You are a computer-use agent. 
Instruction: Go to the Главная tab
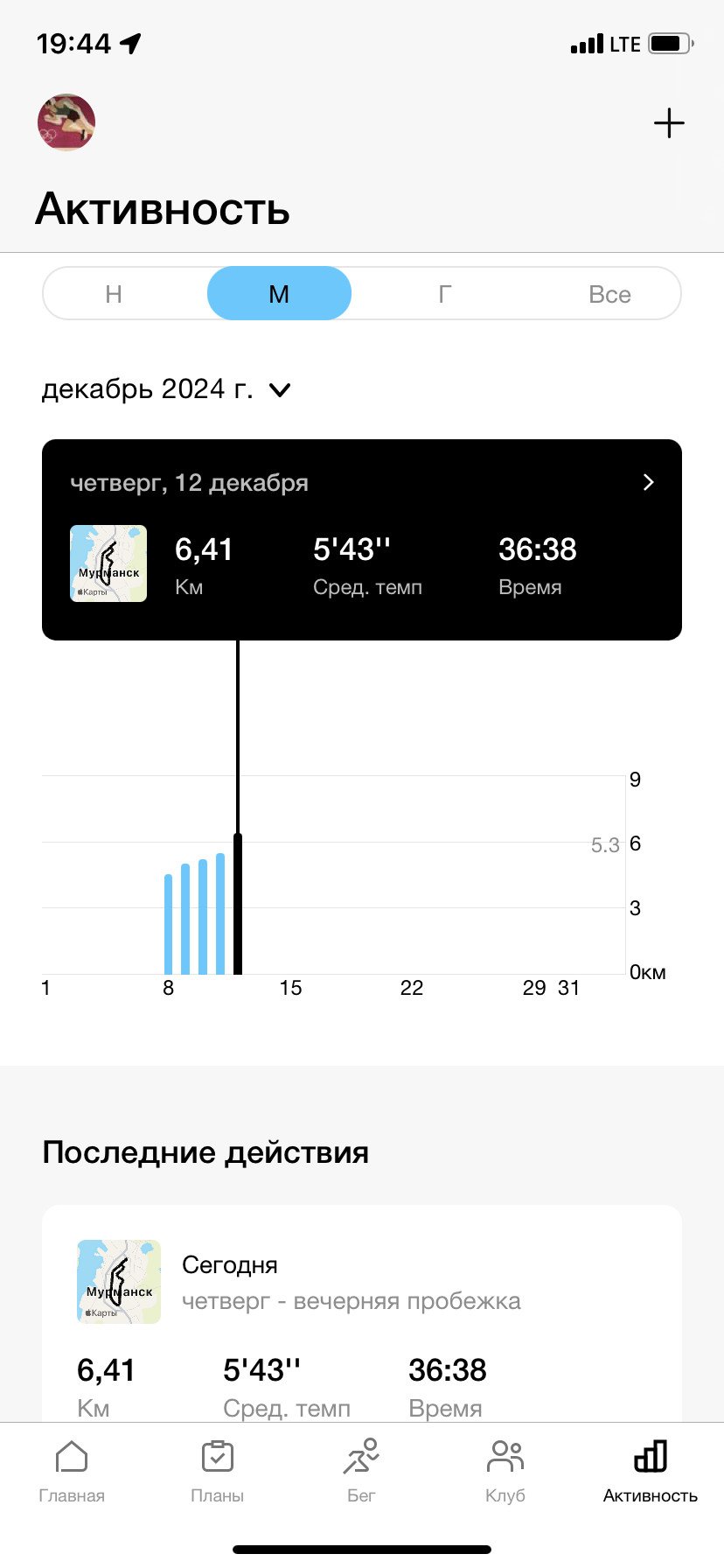point(72,1472)
